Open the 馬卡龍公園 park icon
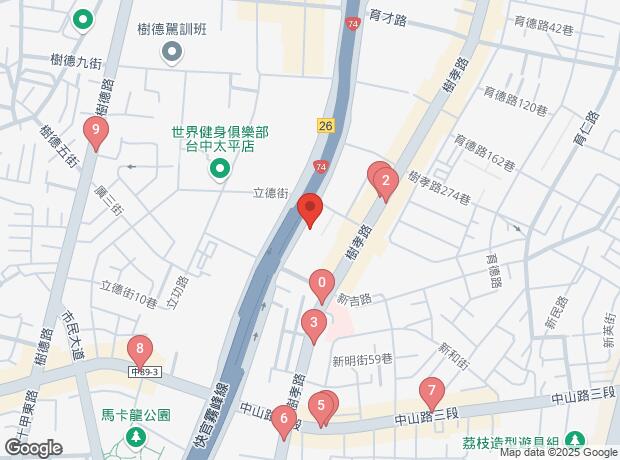Viewport: 620px width, 460px height. click(x=135, y=438)
